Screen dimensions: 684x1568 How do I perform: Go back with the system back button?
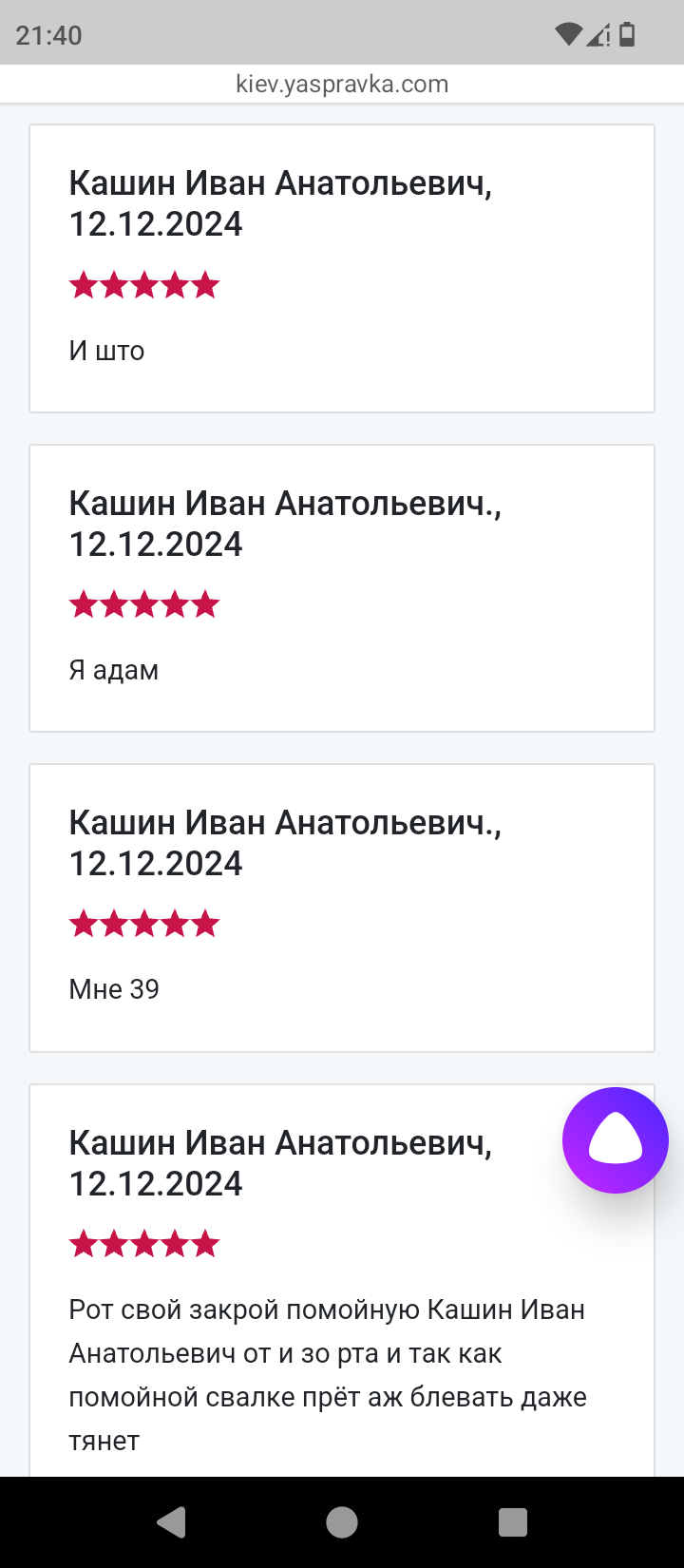[x=171, y=1522]
